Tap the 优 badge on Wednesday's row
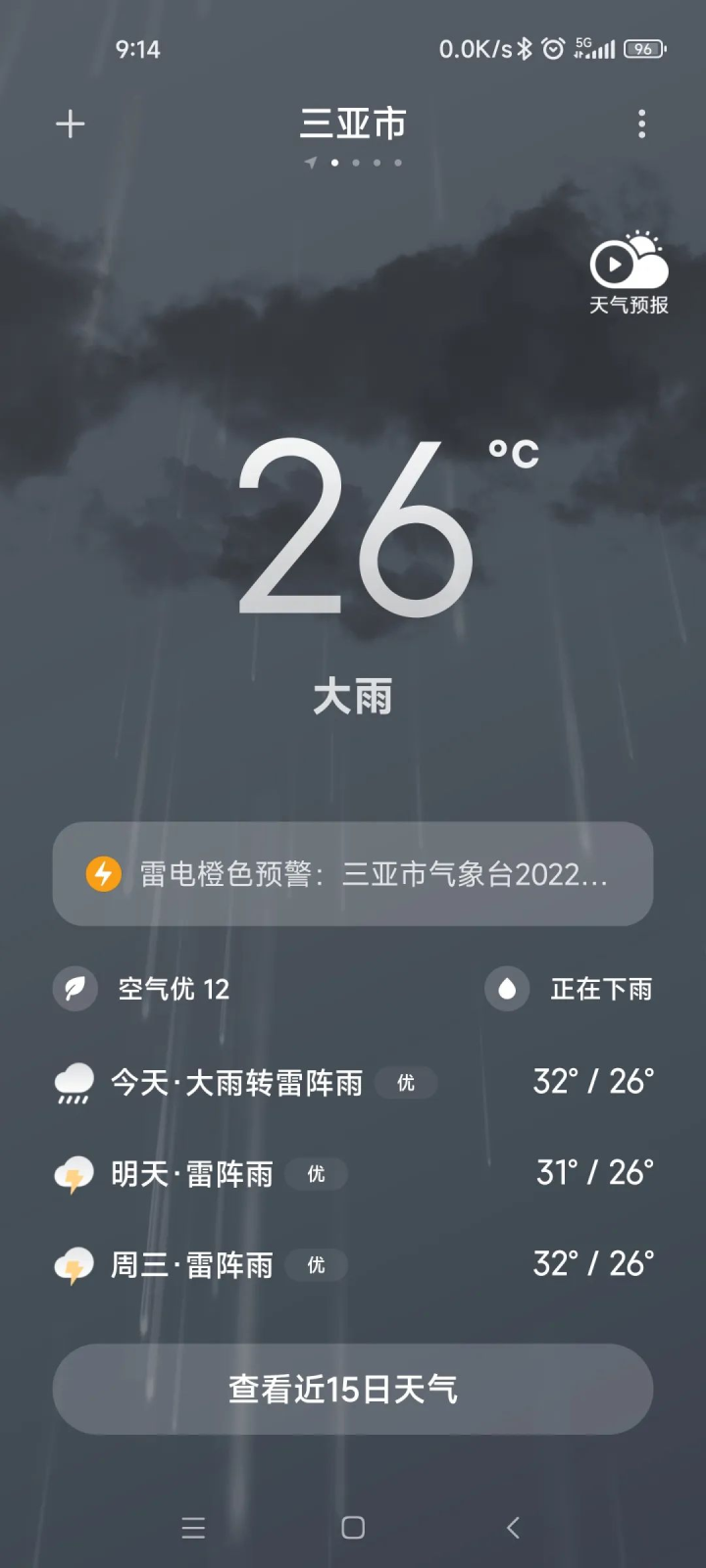The image size is (706, 1568). [316, 1266]
